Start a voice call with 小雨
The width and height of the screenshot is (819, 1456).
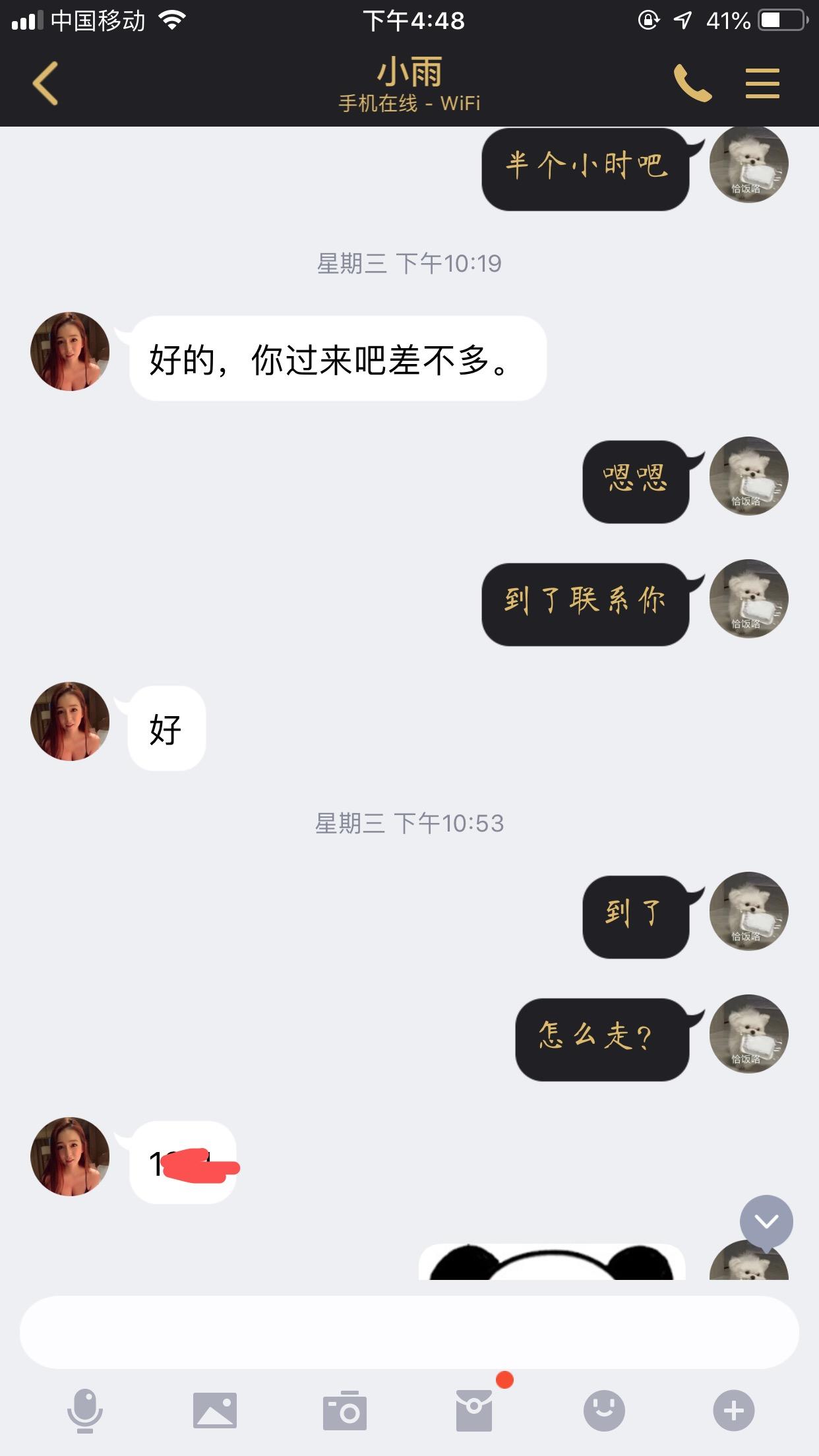coord(692,83)
